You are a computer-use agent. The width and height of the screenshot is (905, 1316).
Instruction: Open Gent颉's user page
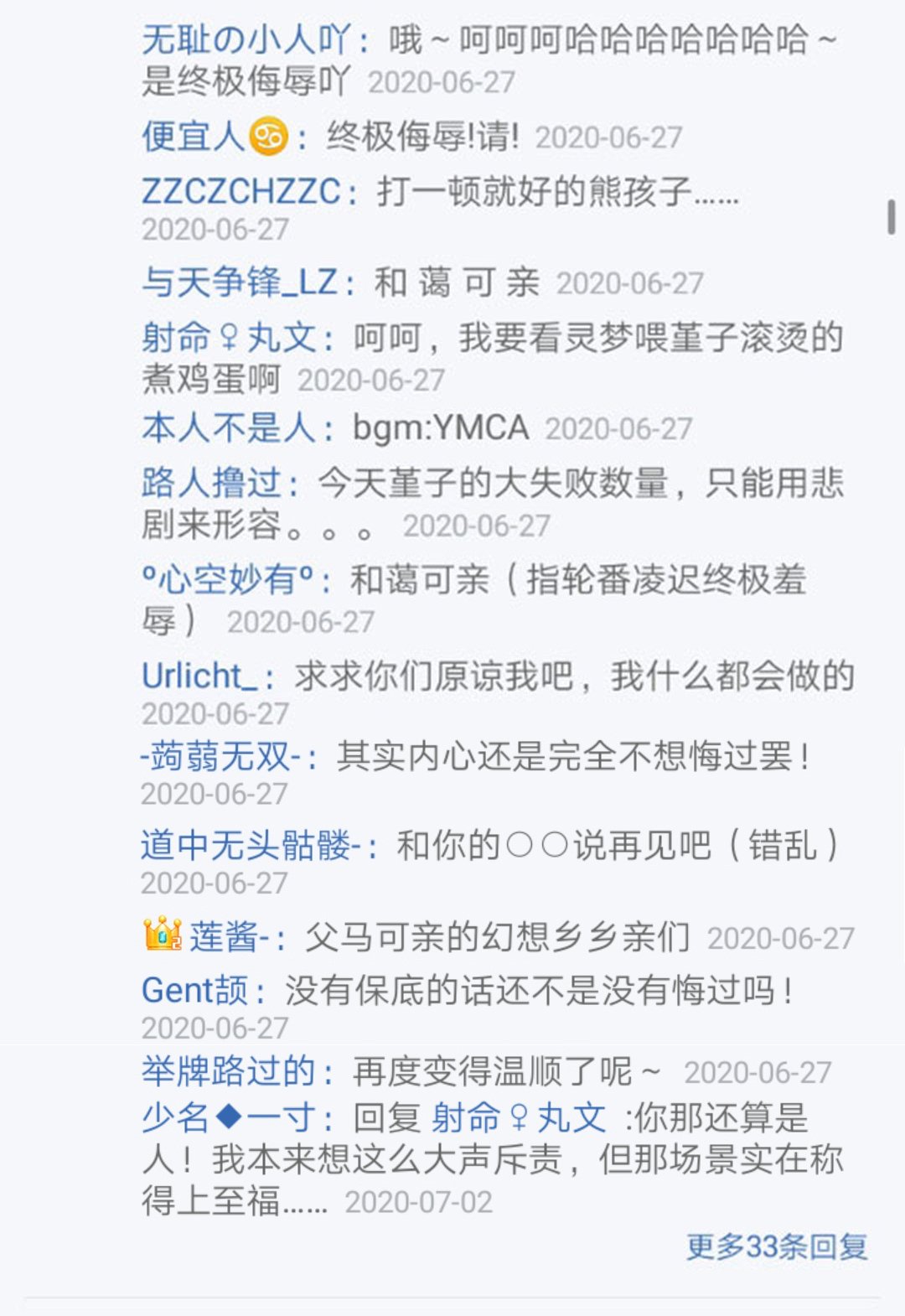[195, 991]
